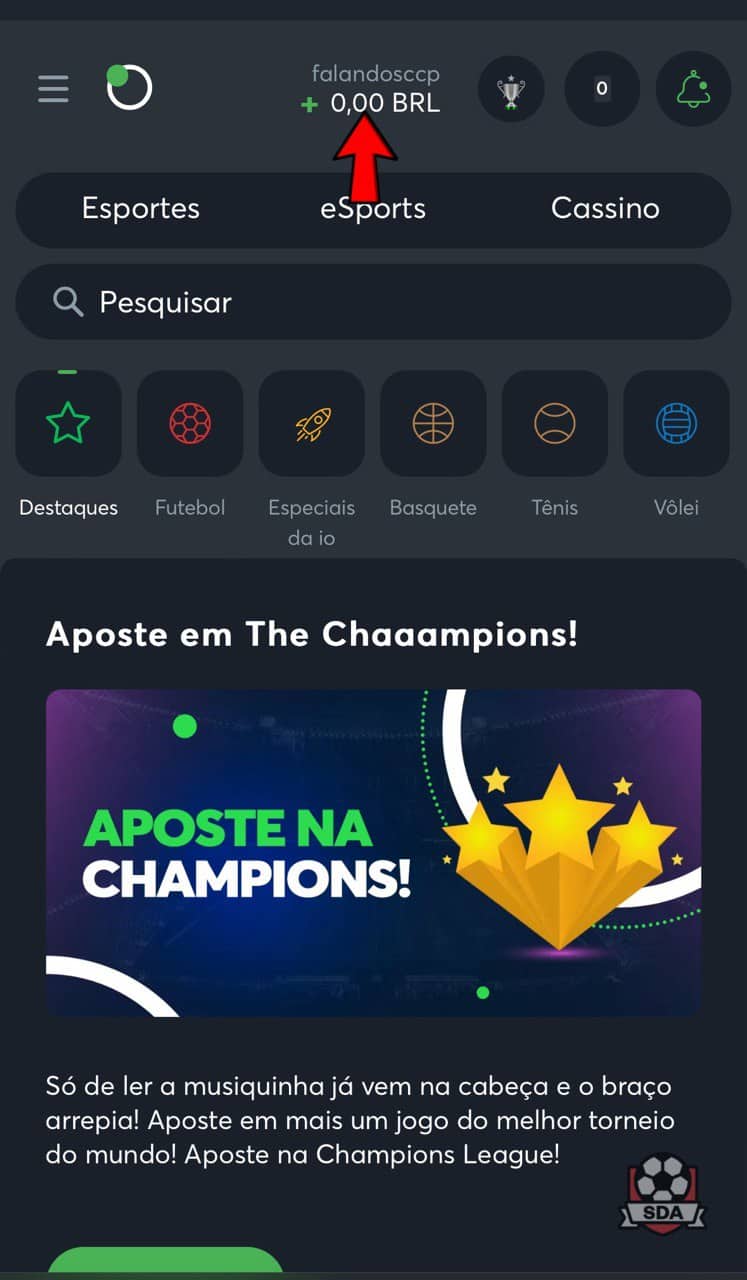Open the trophy rewards icon
747x1280 pixels.
point(511,89)
